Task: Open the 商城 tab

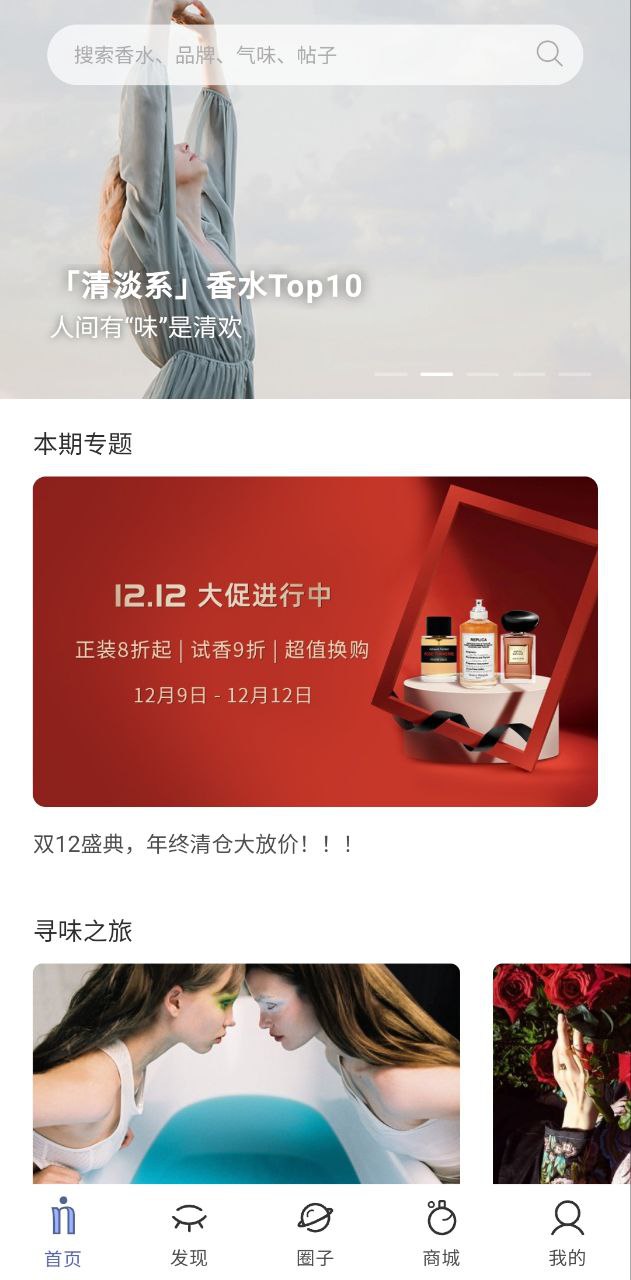Action: point(441,1233)
